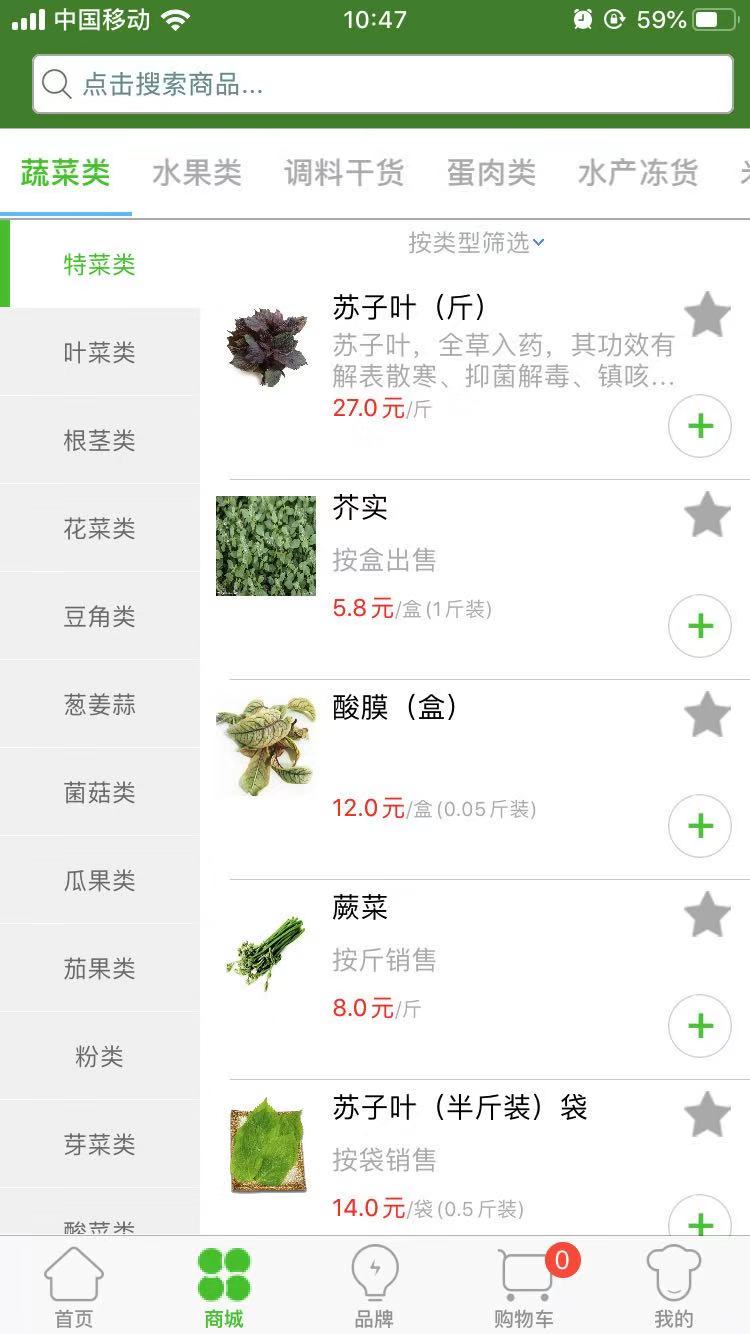This screenshot has height=1334, width=750.
Task: Add 蕨菜 with the plus icon
Action: [700, 1026]
